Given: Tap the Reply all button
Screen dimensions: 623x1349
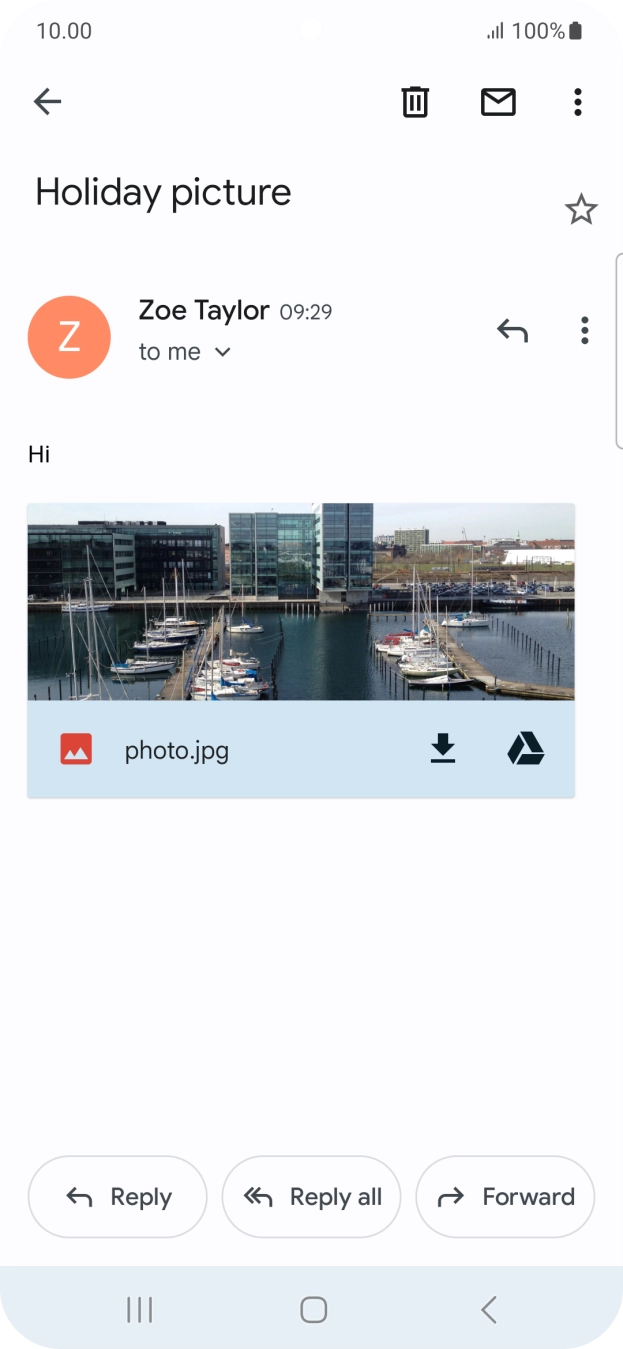Looking at the screenshot, I should [x=311, y=1197].
